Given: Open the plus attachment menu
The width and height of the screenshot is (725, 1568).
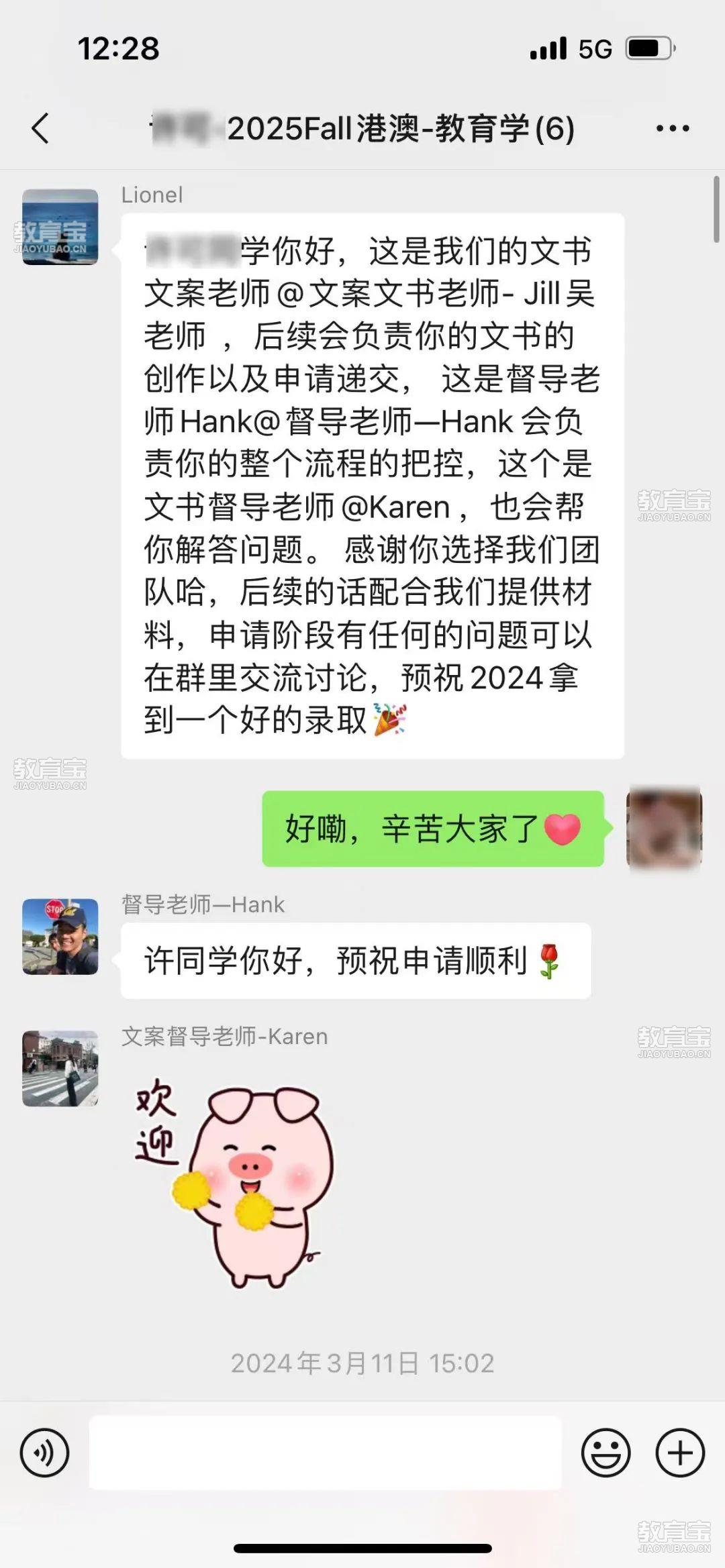Looking at the screenshot, I should click(x=679, y=1453).
